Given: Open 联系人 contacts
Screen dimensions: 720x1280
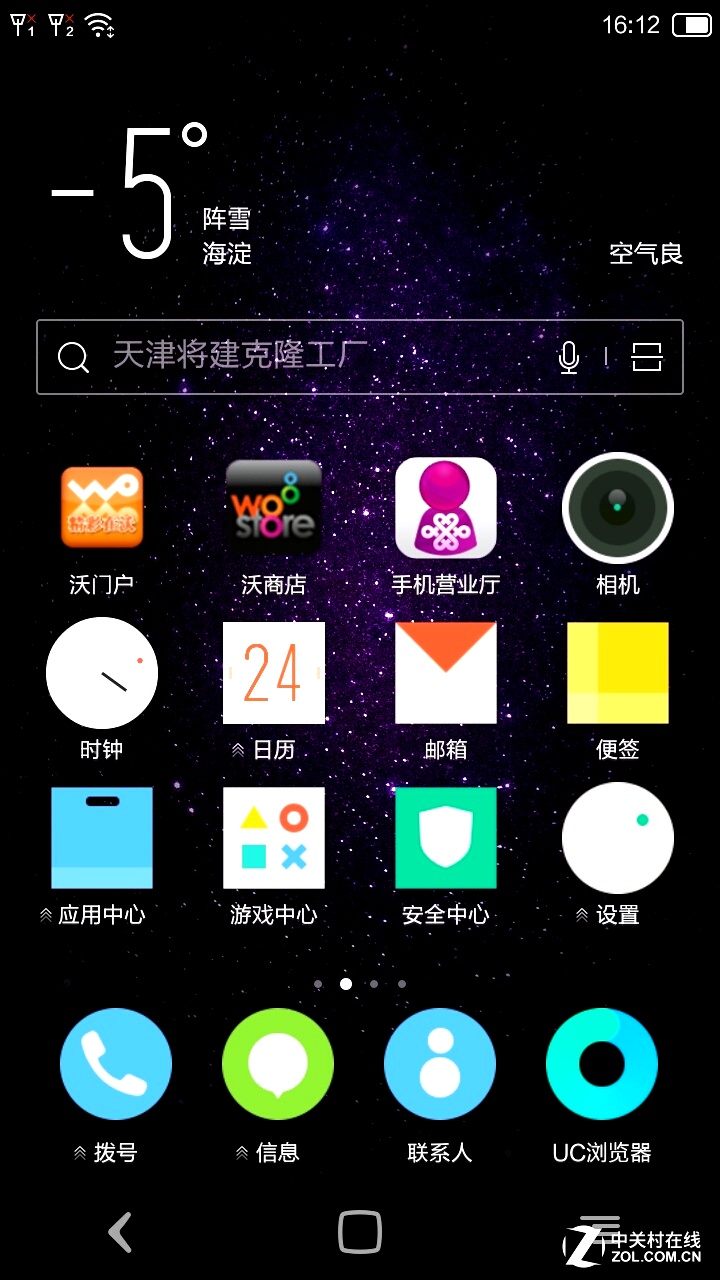Looking at the screenshot, I should pyautogui.click(x=440, y=1064).
